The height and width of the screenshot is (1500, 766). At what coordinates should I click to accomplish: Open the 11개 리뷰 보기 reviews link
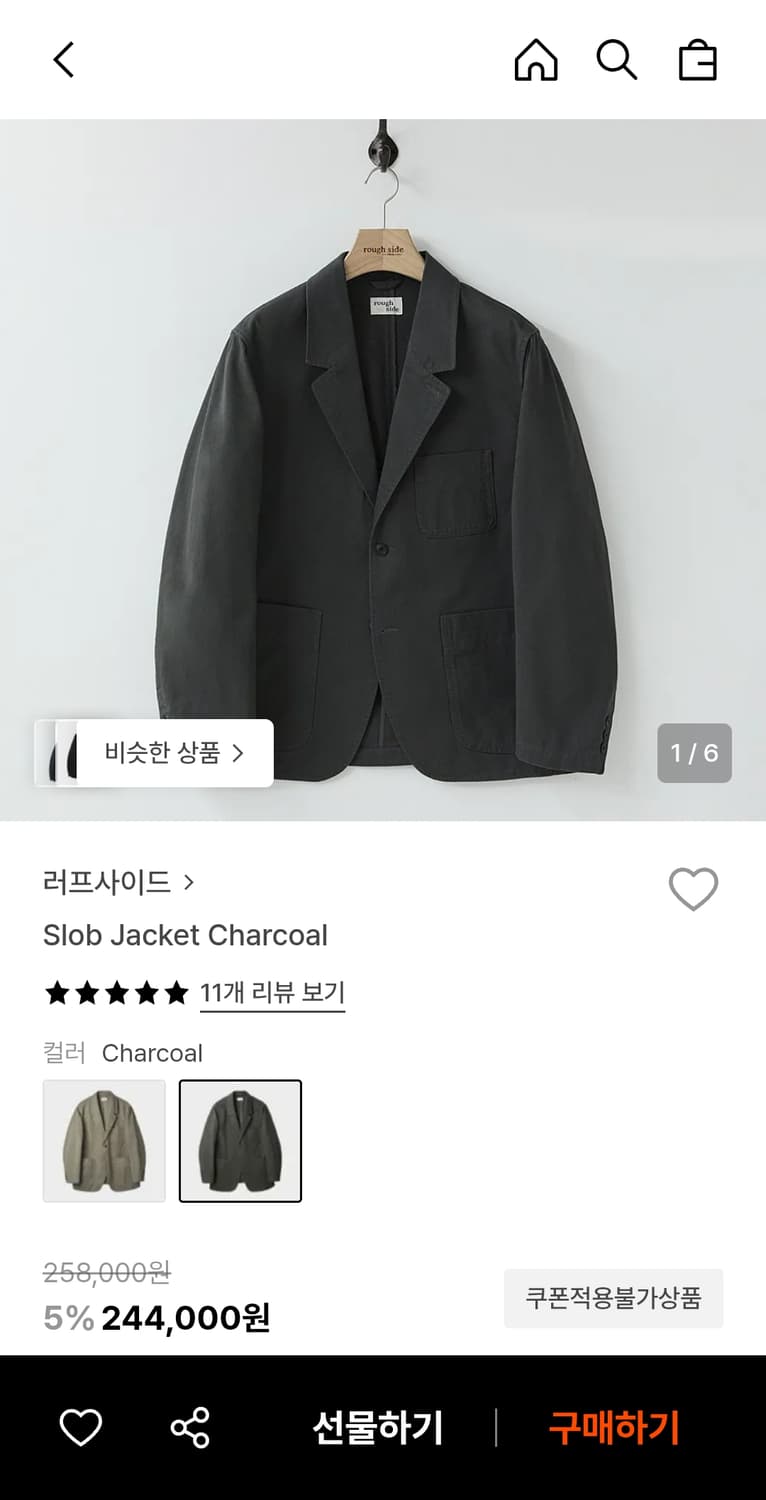(x=272, y=993)
